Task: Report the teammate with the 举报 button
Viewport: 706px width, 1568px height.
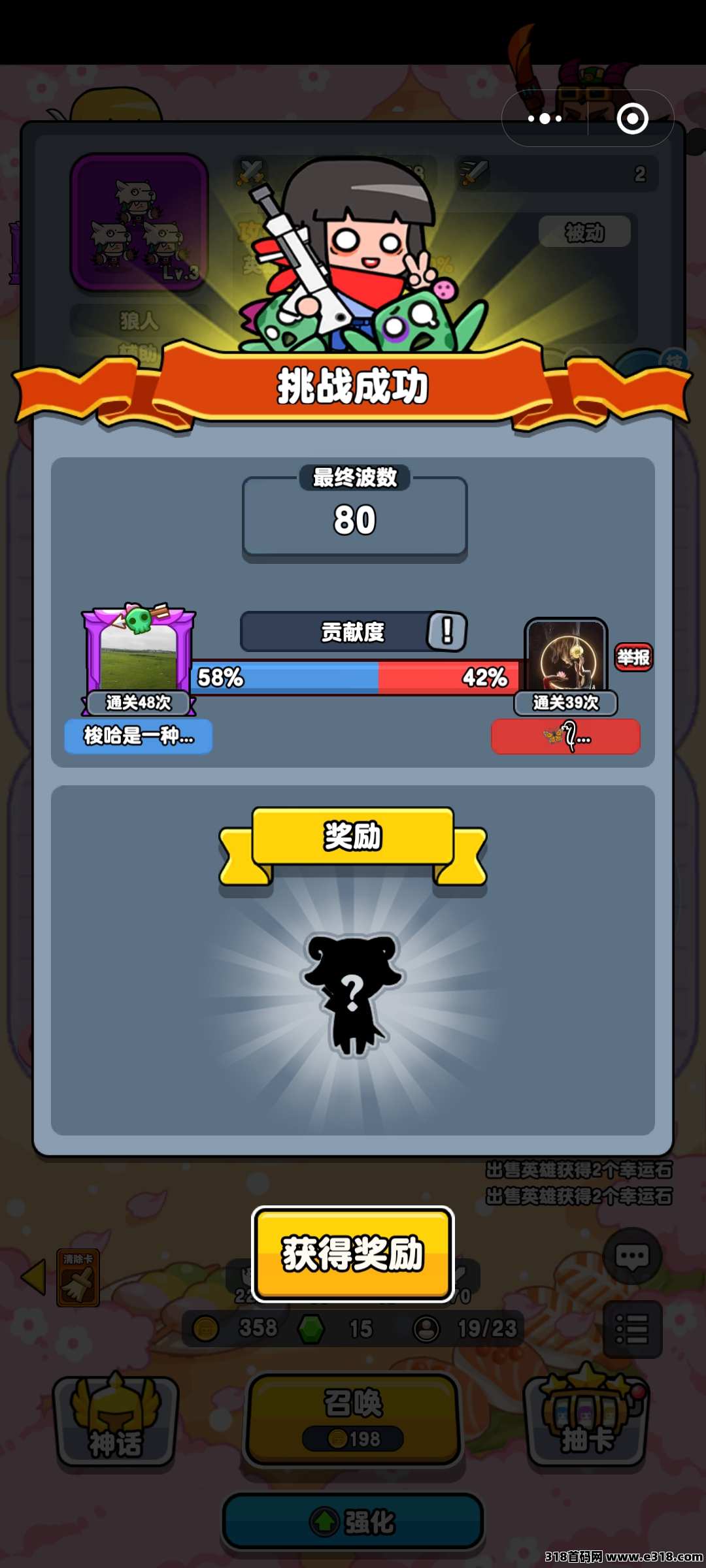Action: coord(633,657)
